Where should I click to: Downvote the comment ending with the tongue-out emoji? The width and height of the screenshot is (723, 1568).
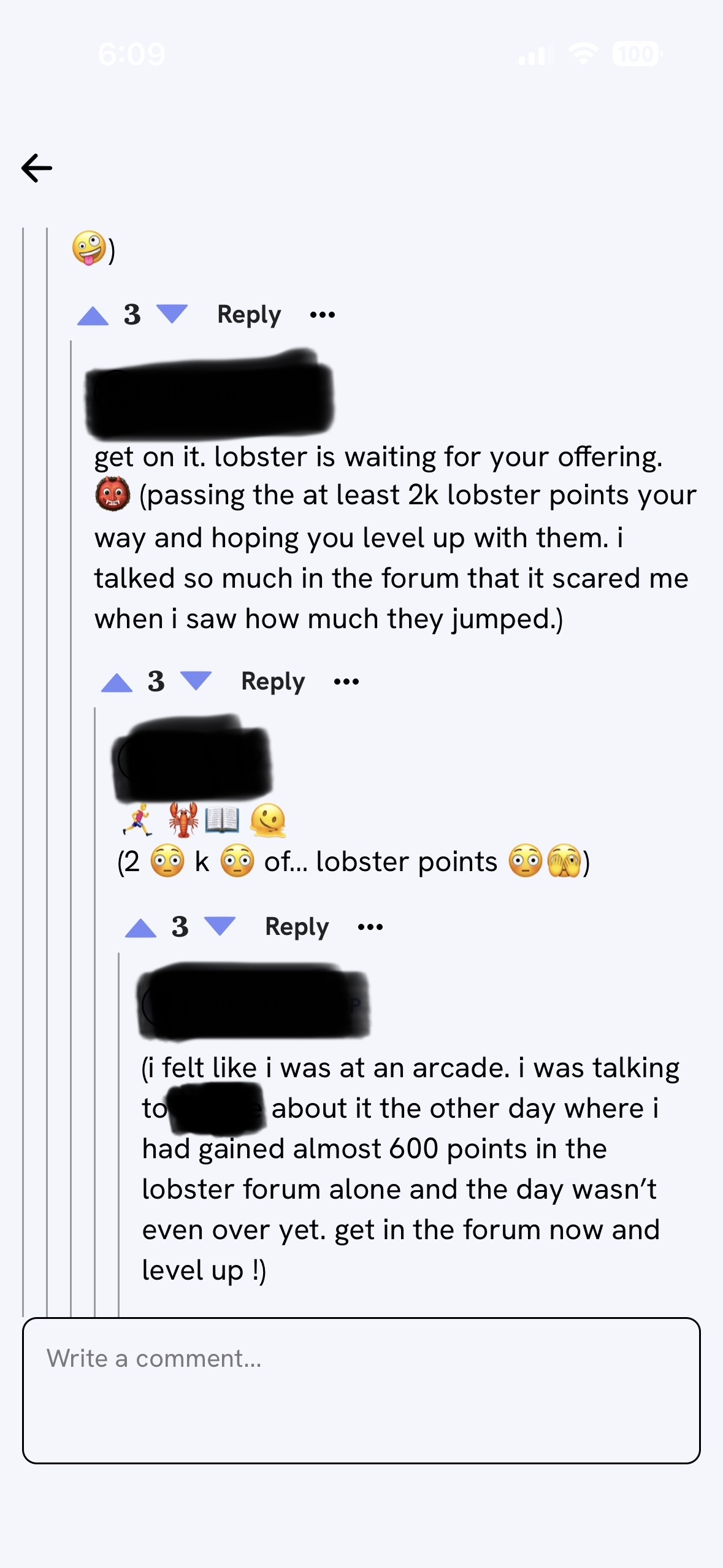[x=172, y=314]
